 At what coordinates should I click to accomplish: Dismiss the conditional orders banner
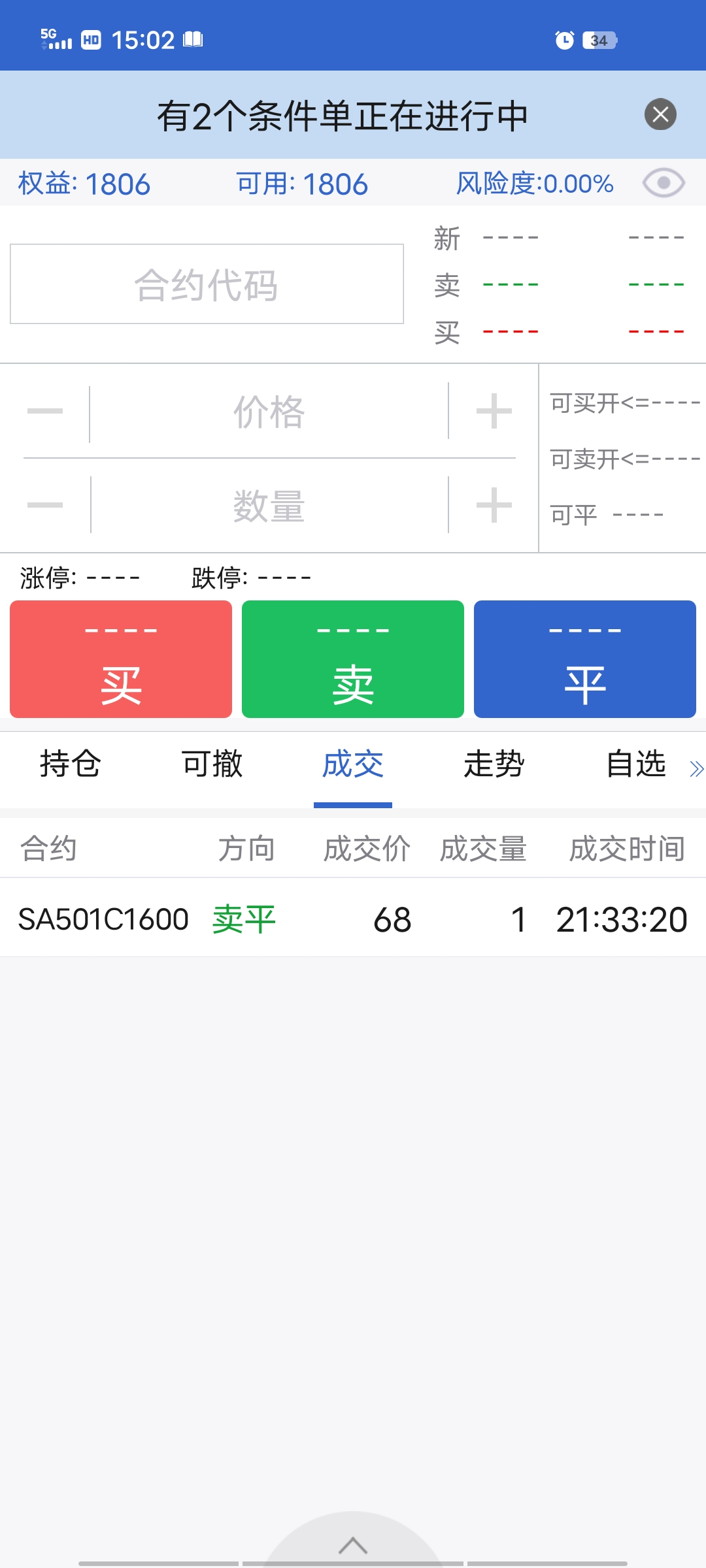coord(660,114)
